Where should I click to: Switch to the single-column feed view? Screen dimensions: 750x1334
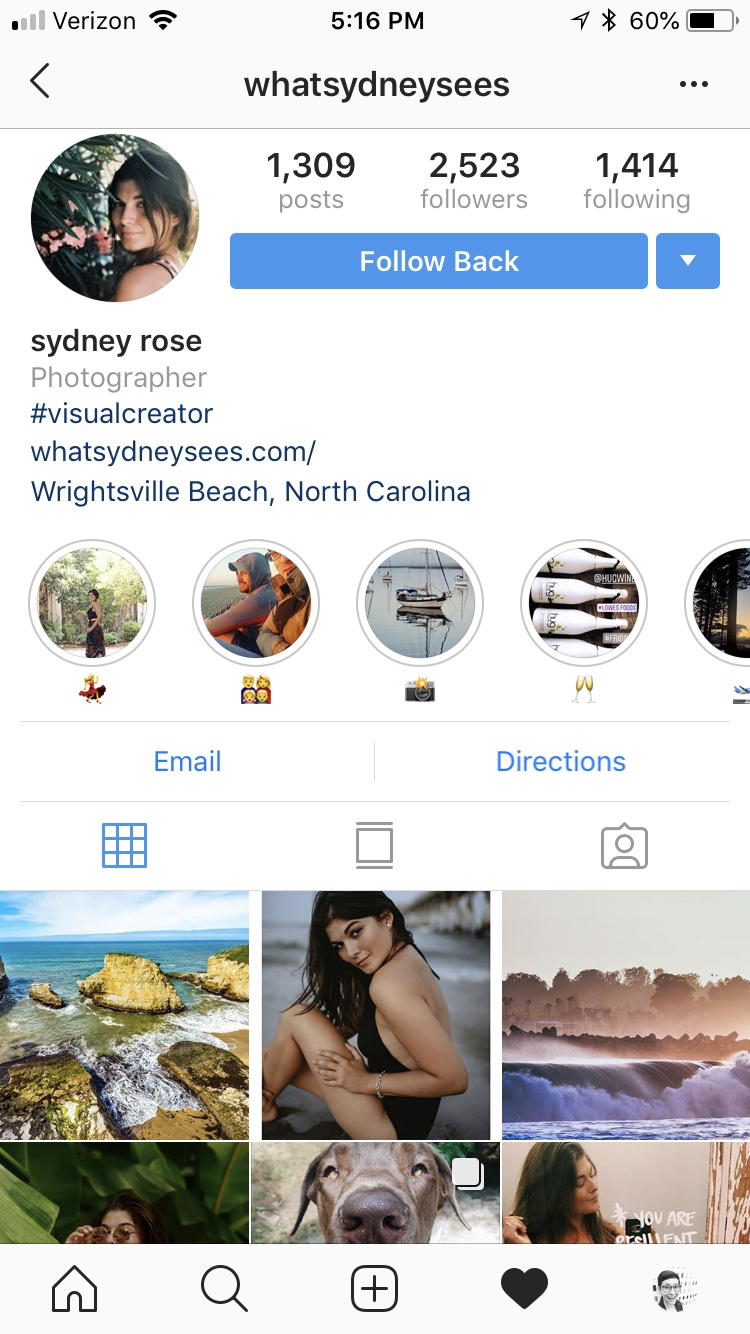click(x=374, y=846)
